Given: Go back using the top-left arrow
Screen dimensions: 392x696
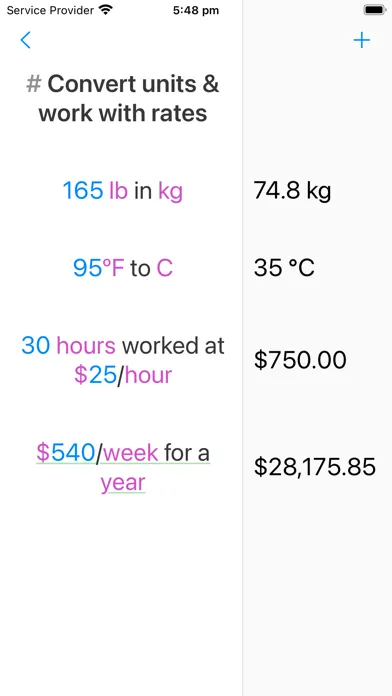Looking at the screenshot, I should pyautogui.click(x=26, y=40).
